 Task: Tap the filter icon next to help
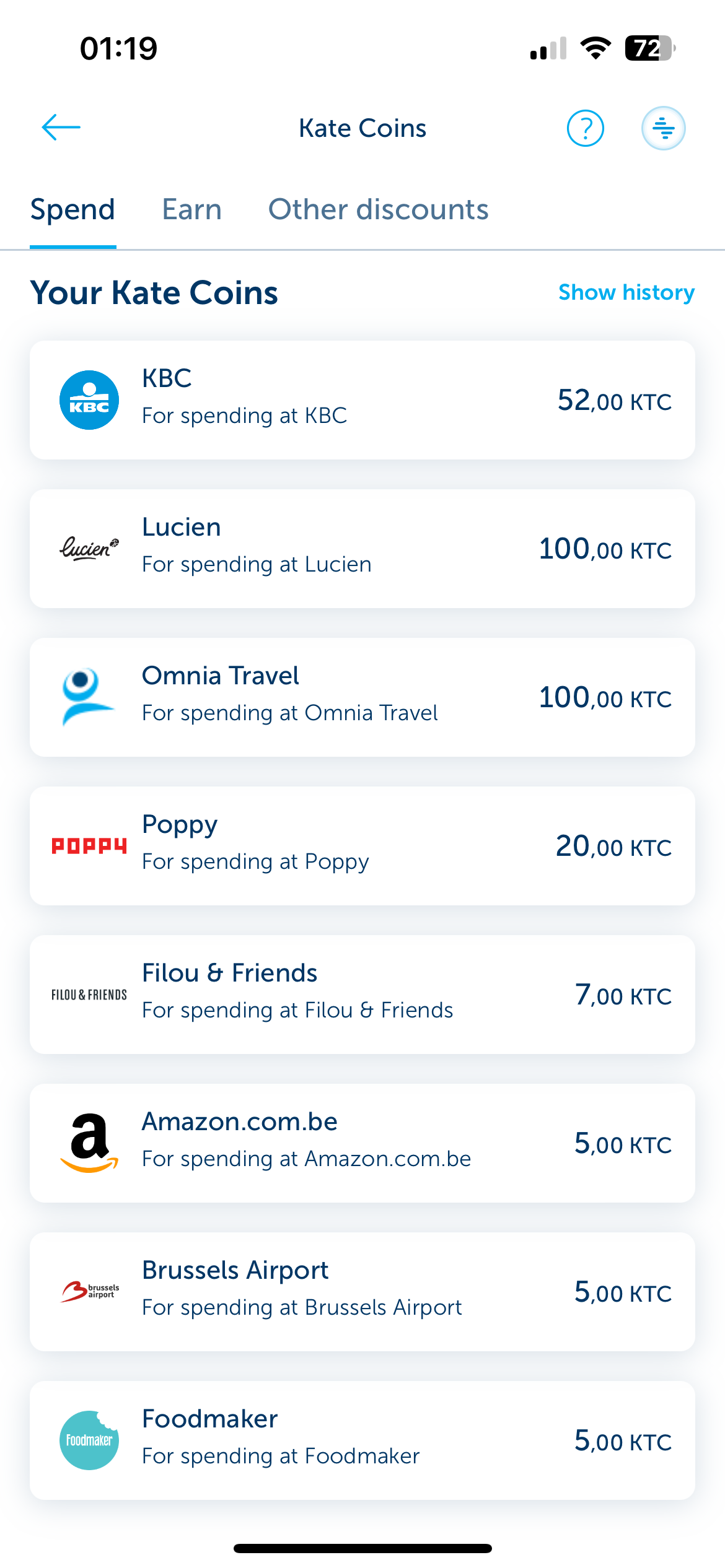tap(662, 128)
